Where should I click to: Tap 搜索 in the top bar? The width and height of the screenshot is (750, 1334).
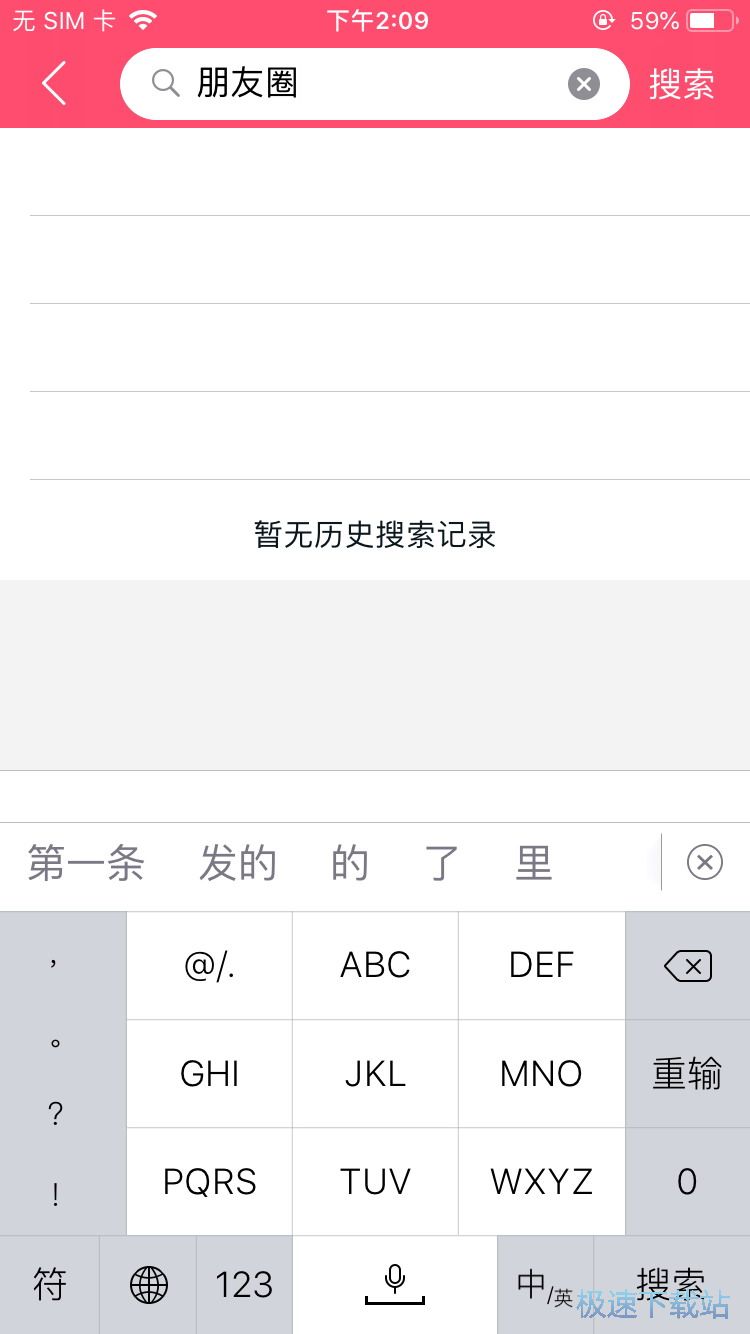[681, 84]
